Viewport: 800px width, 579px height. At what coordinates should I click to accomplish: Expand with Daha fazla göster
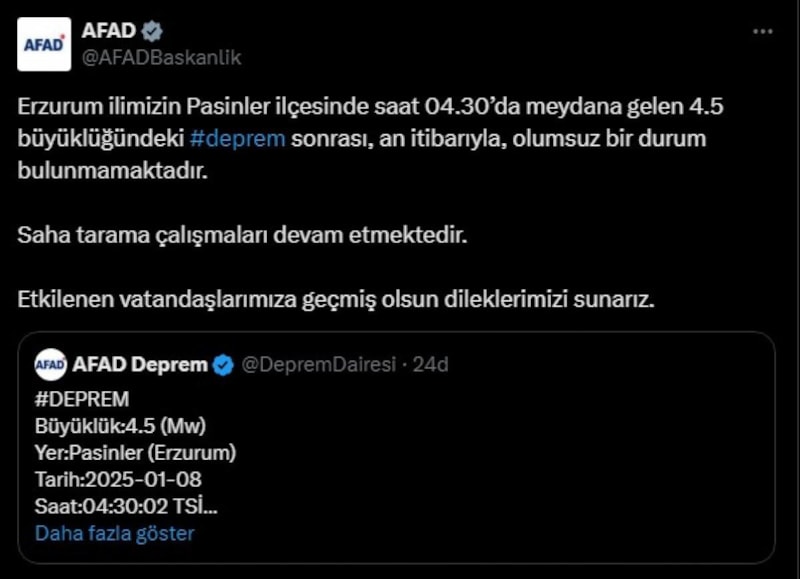point(114,533)
